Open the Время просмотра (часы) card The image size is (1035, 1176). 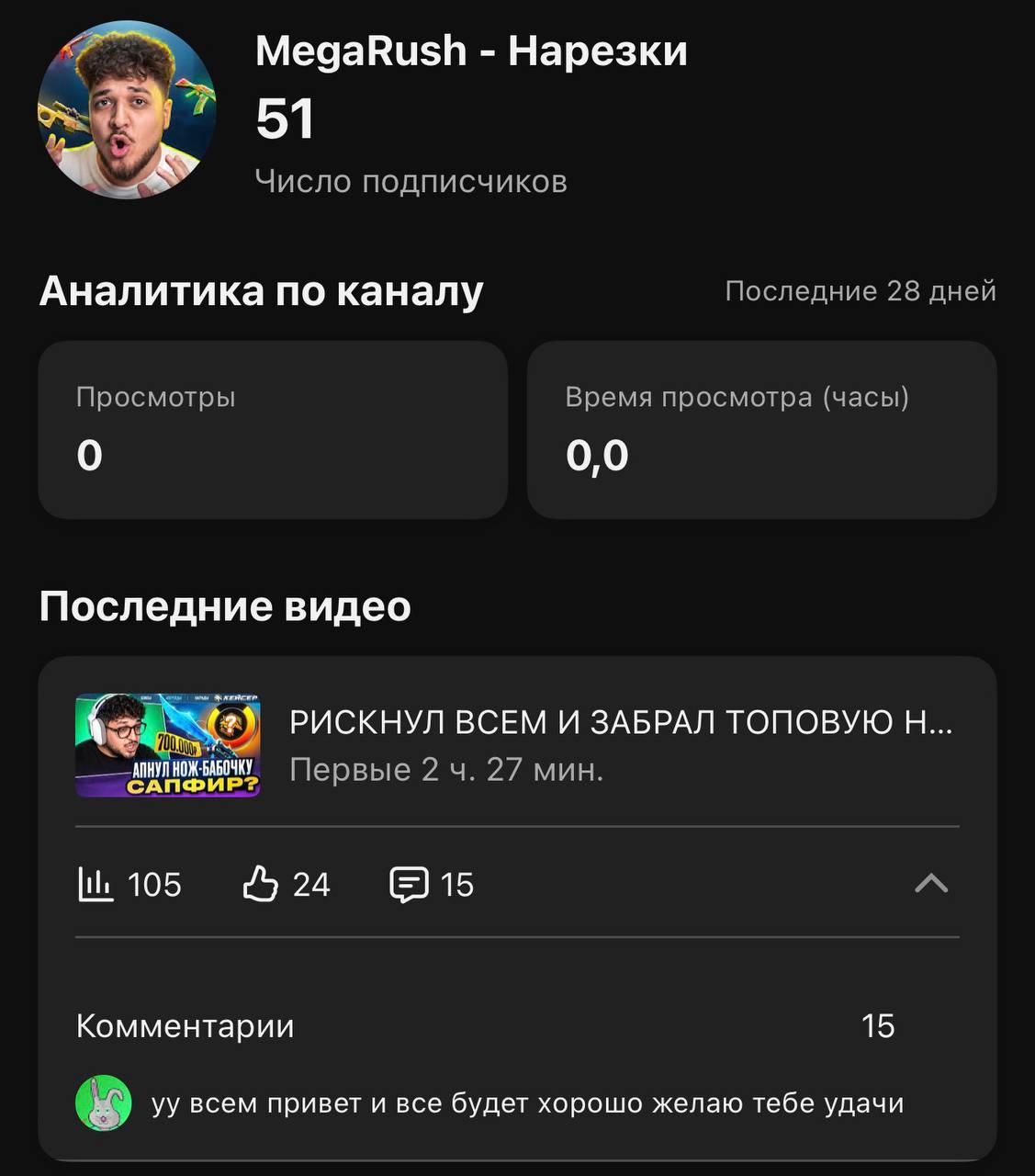click(761, 430)
